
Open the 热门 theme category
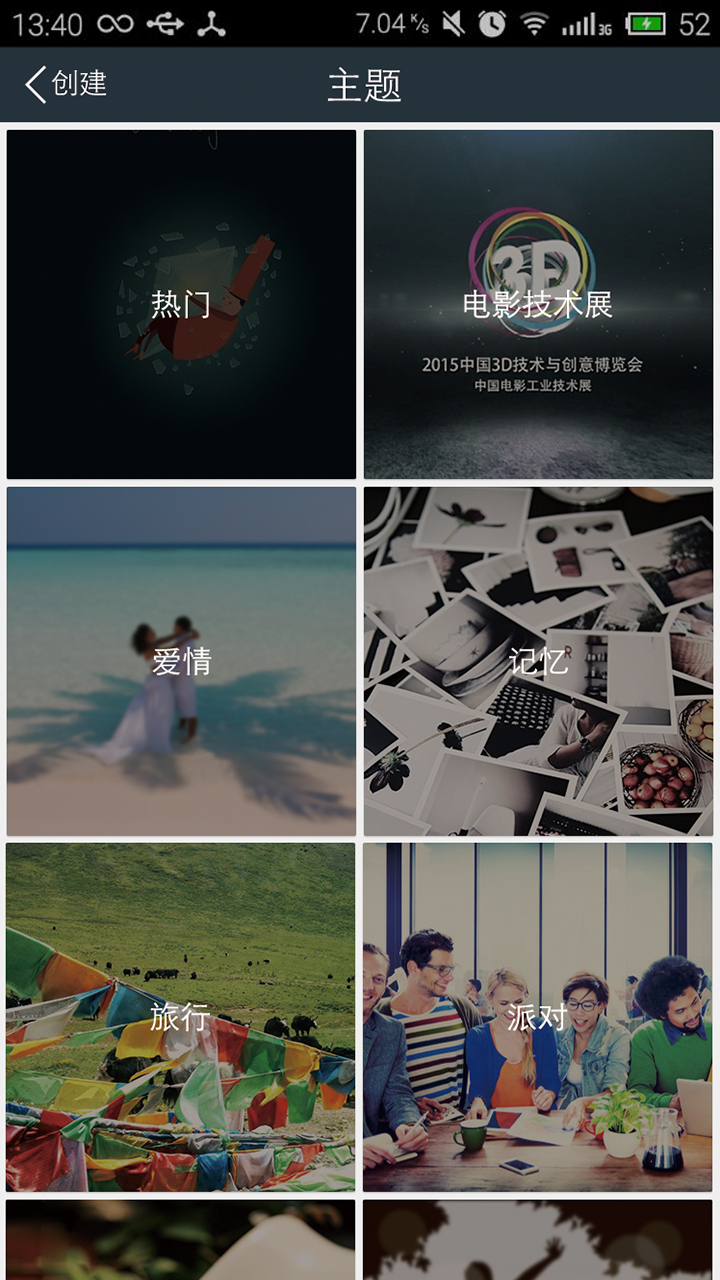(x=181, y=304)
